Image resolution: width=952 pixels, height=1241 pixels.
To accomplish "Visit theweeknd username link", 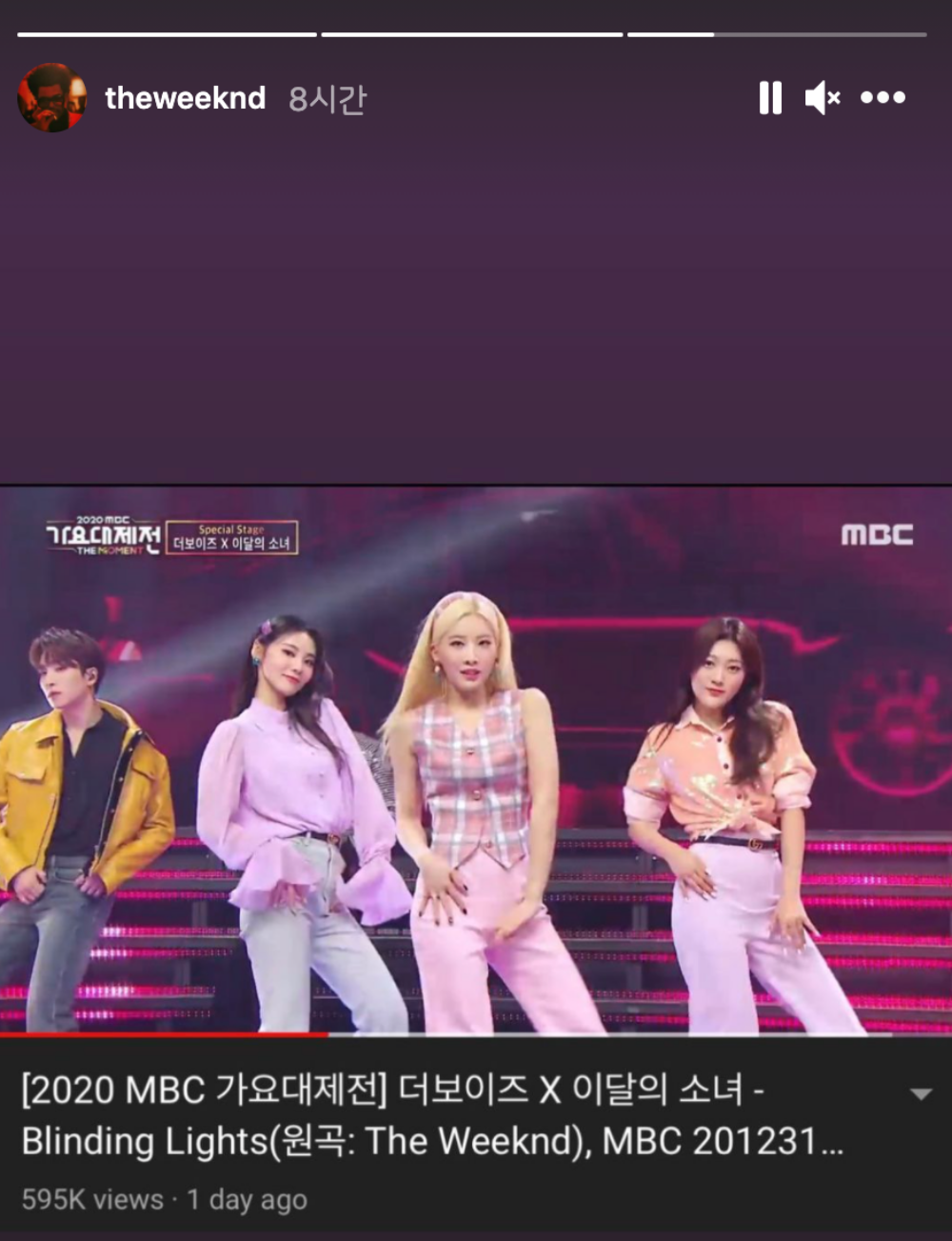I will point(185,98).
